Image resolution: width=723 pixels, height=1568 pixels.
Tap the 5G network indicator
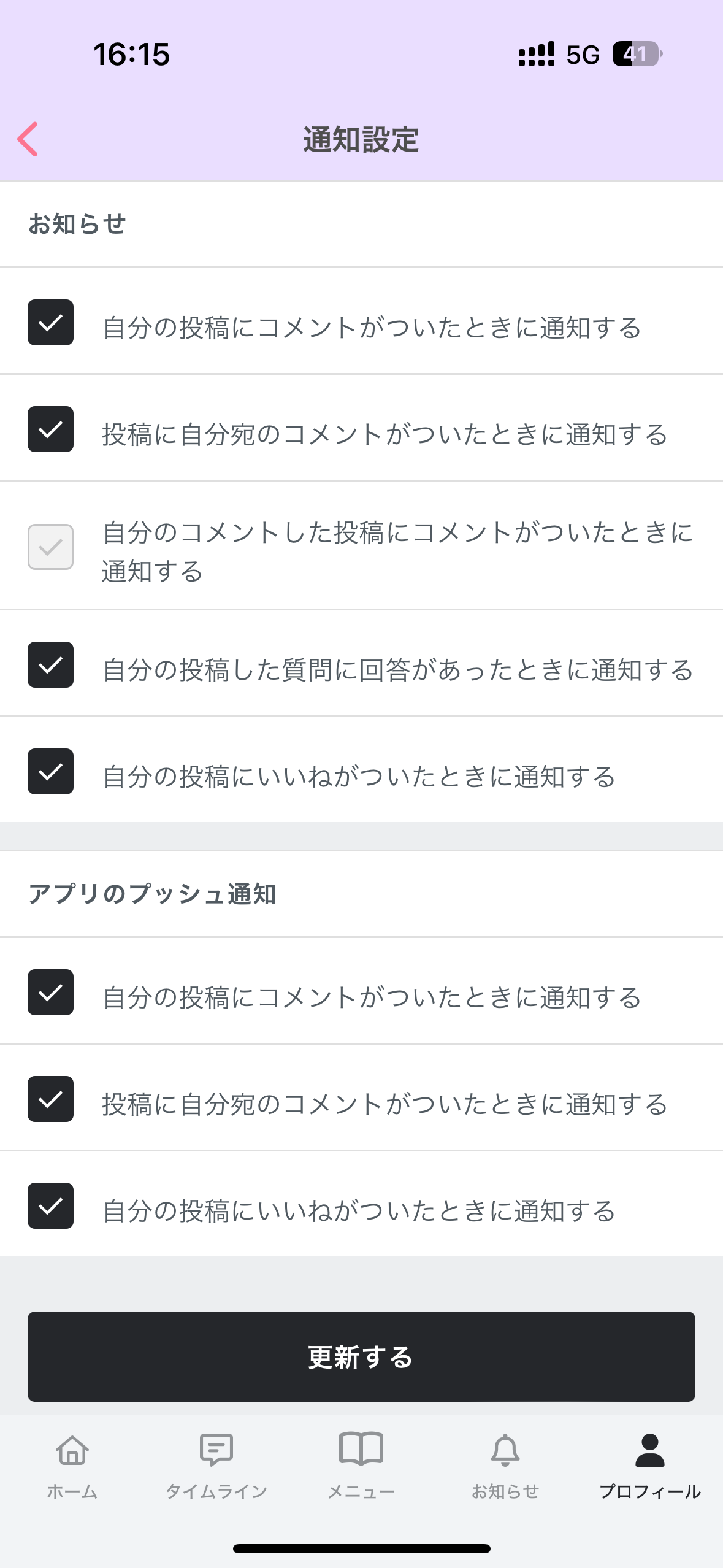tap(582, 55)
